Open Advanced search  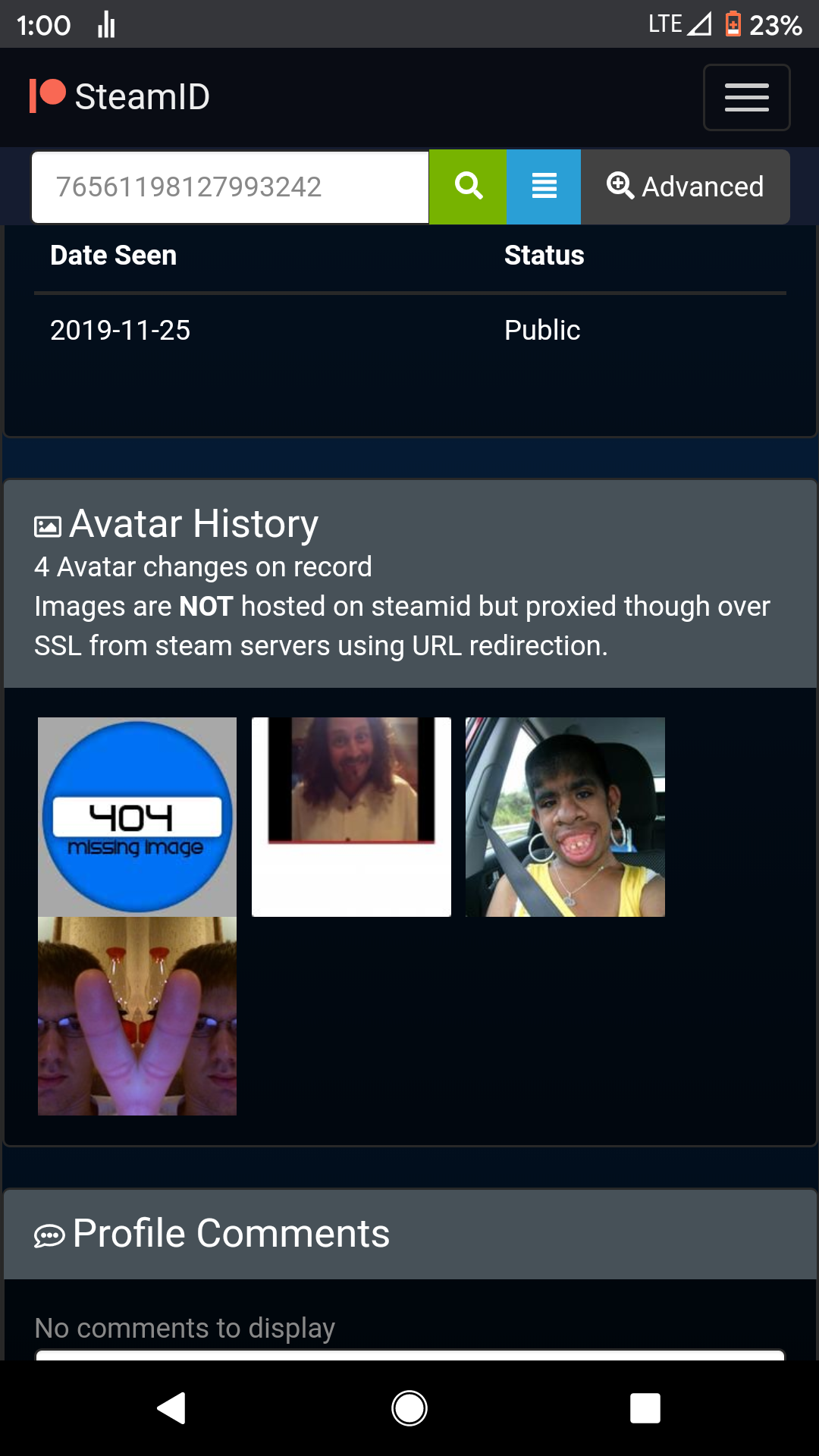click(686, 187)
